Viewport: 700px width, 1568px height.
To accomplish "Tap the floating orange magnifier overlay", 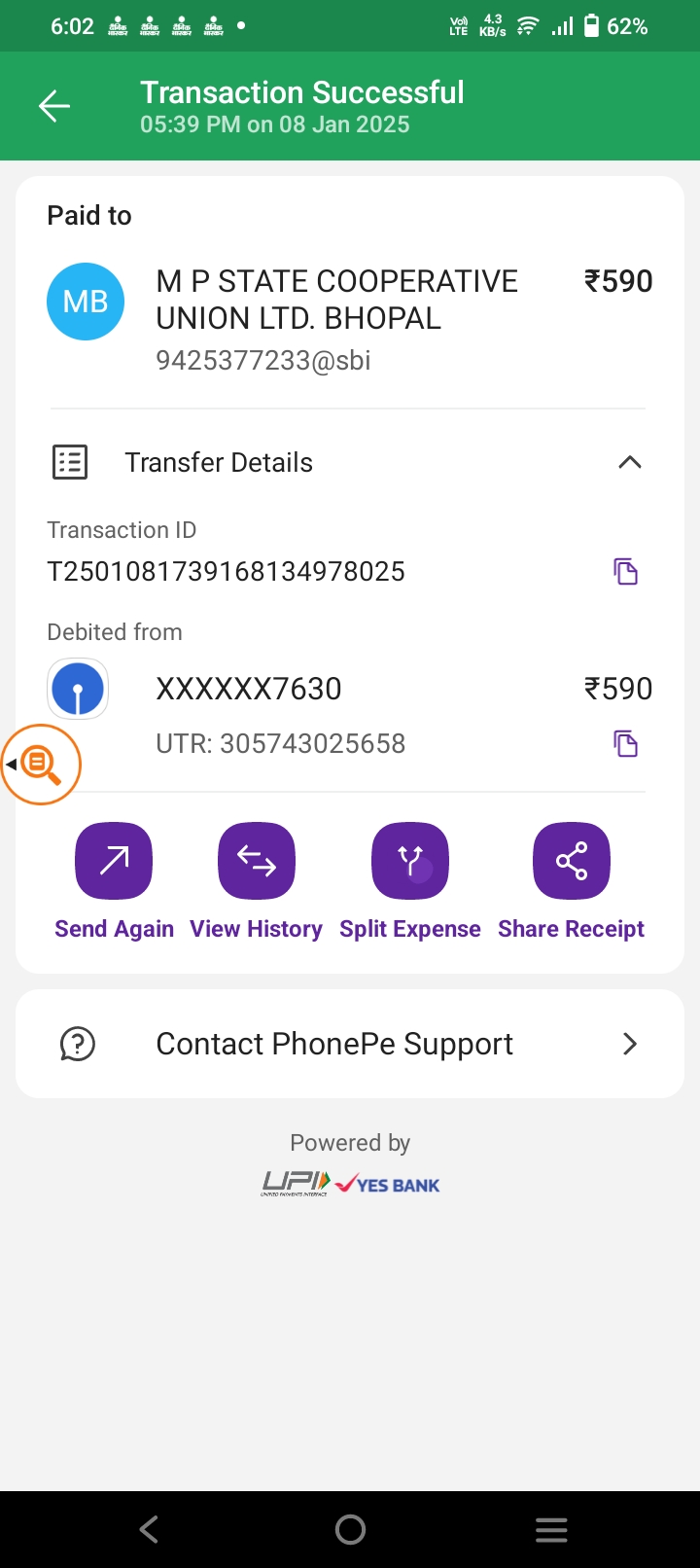I will tap(40, 765).
